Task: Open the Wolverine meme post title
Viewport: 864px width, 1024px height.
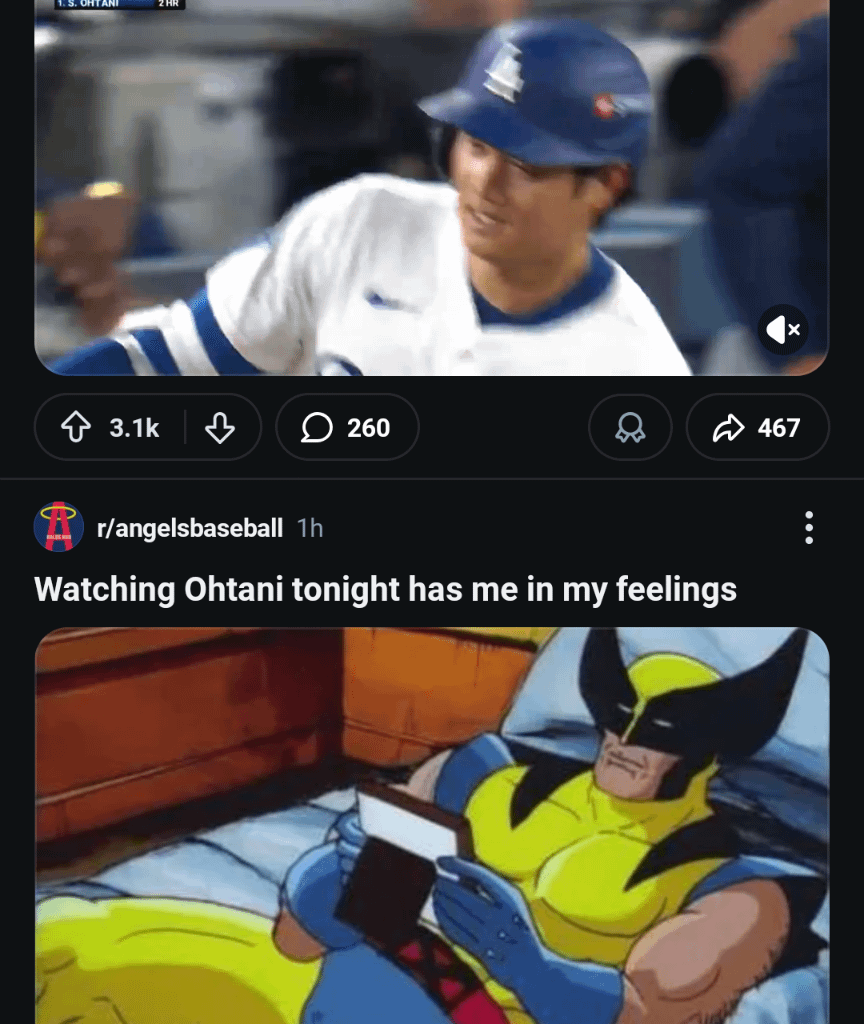Action: [384, 590]
